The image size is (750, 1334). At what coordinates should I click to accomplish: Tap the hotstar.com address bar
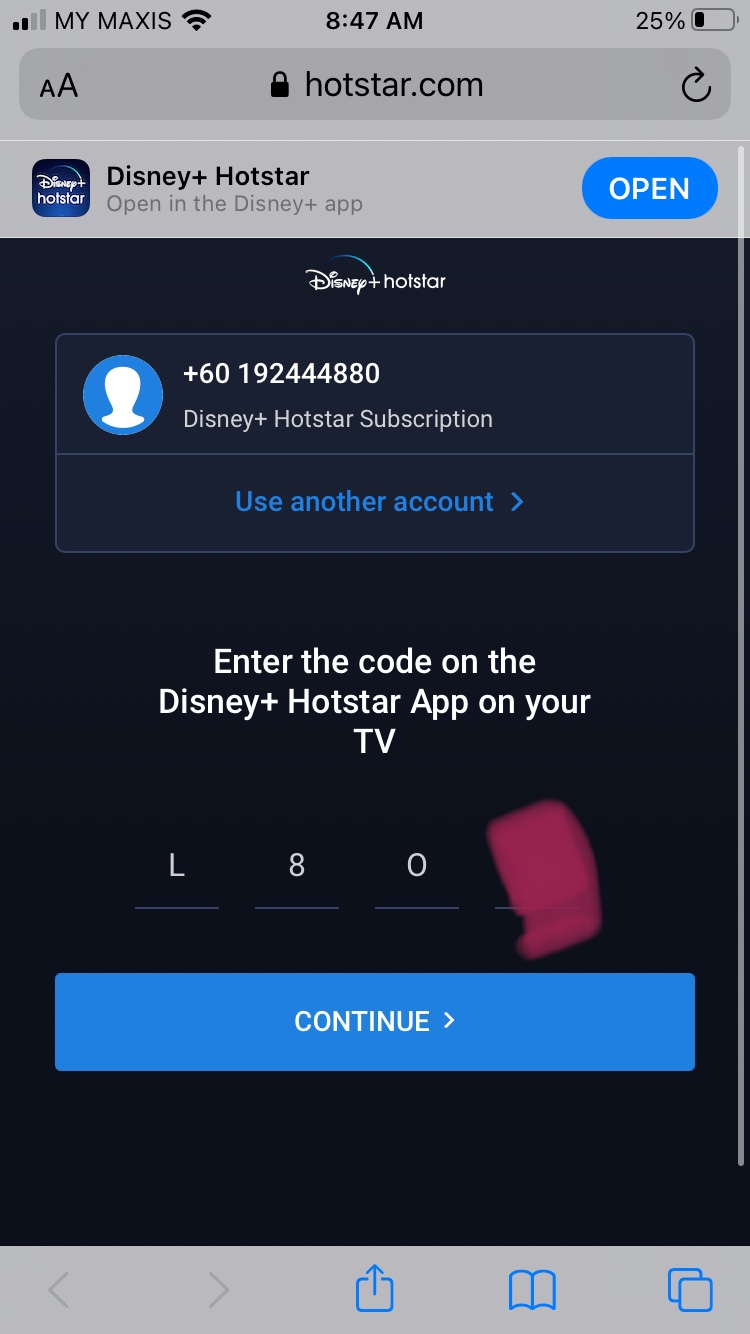377,85
